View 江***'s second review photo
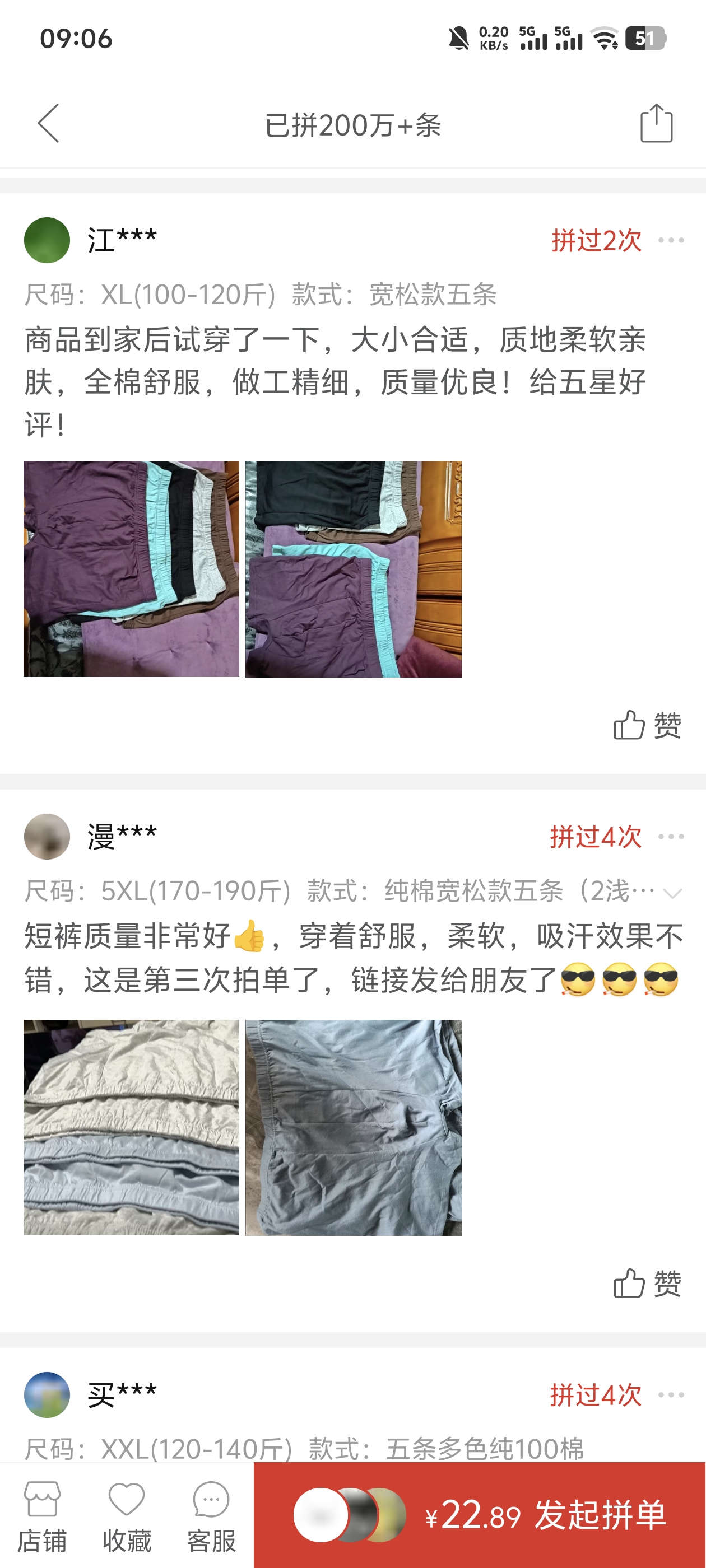This screenshot has width=706, height=1568. (354, 569)
